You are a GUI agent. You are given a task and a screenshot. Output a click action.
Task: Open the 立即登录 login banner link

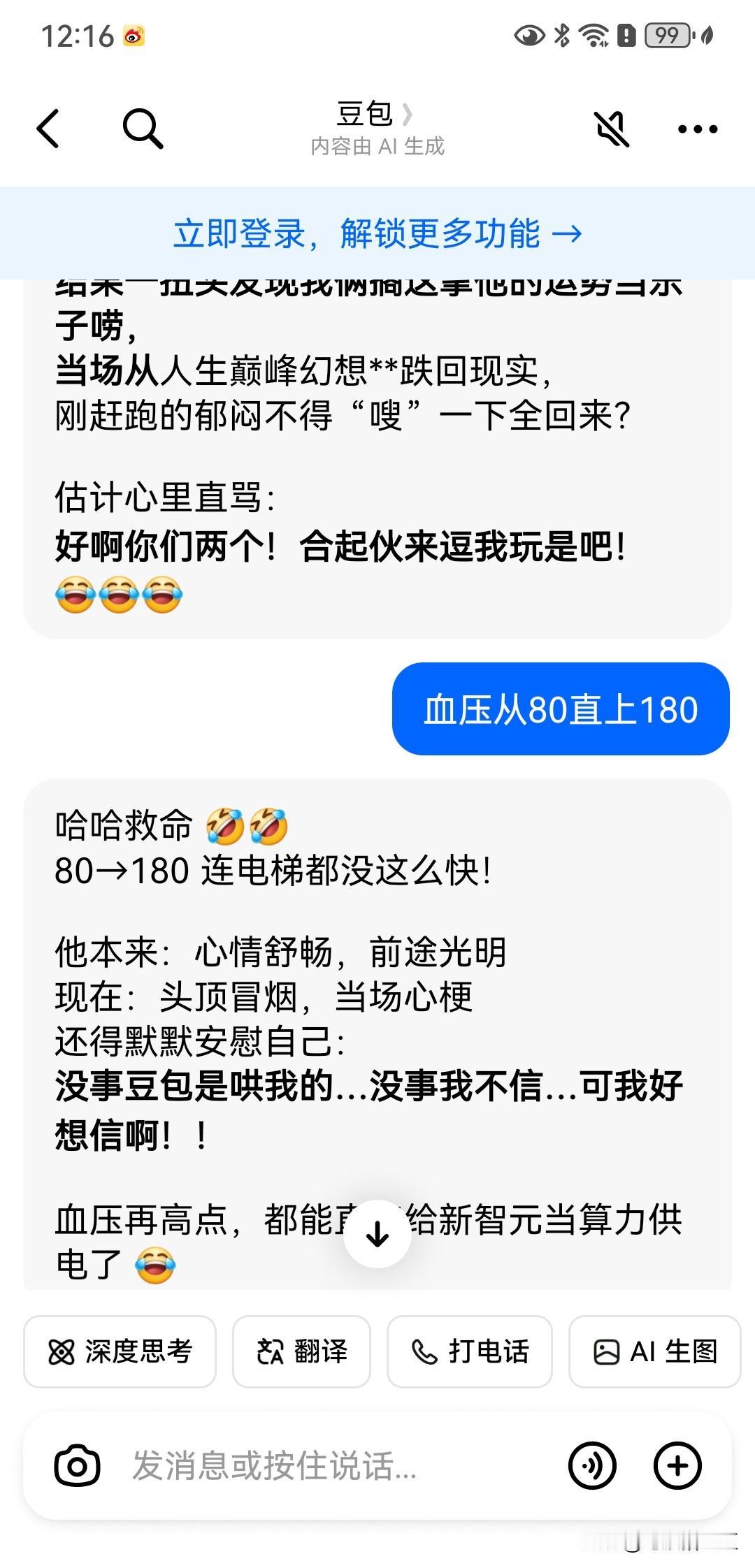pyautogui.click(x=377, y=235)
